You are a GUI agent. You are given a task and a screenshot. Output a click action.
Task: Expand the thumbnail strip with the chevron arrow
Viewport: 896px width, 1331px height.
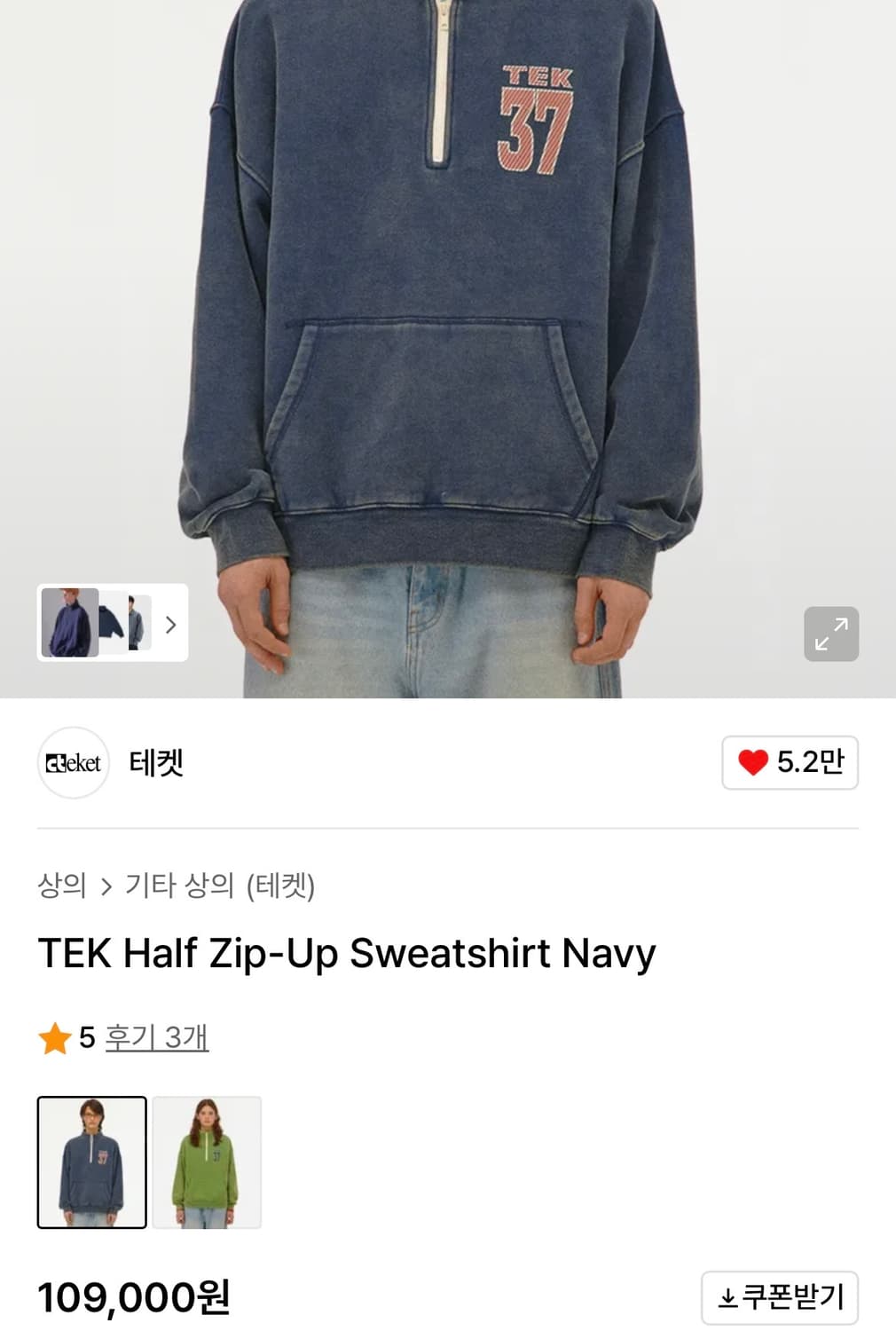171,624
